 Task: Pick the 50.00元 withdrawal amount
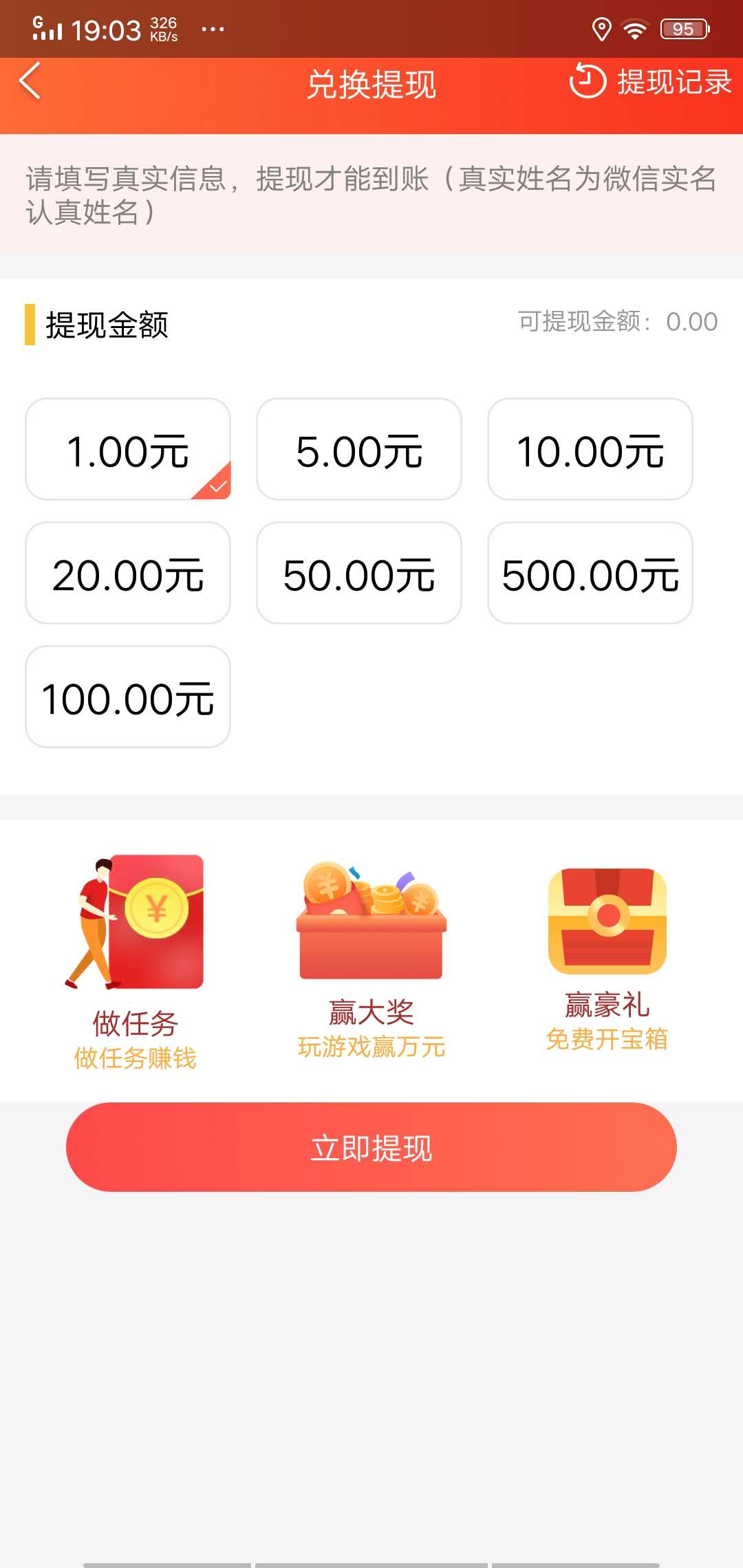359,574
